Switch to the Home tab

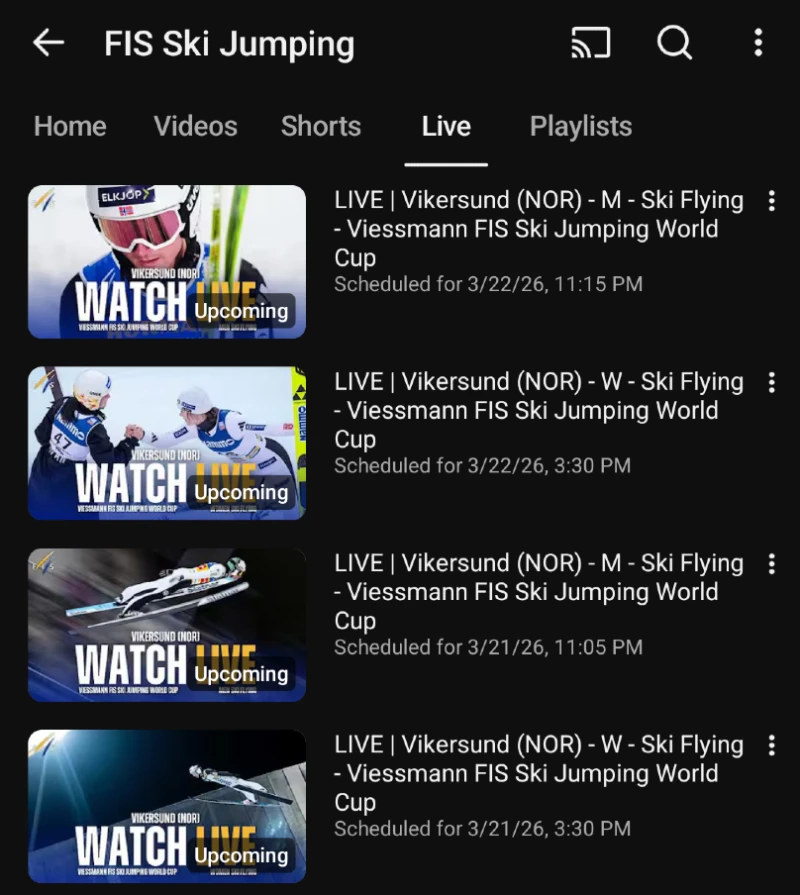tap(69, 126)
